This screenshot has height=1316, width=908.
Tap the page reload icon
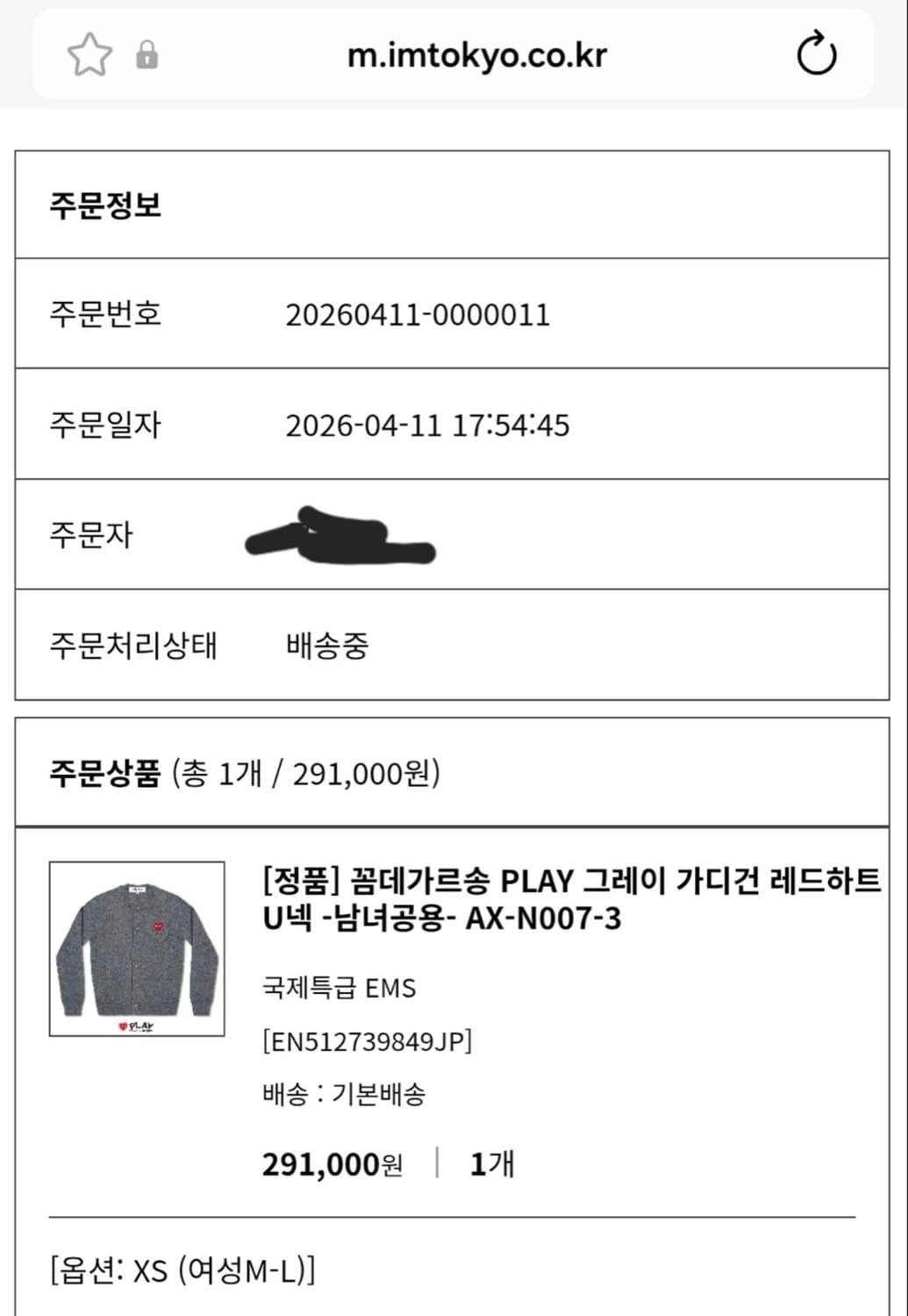pyautogui.click(x=818, y=55)
